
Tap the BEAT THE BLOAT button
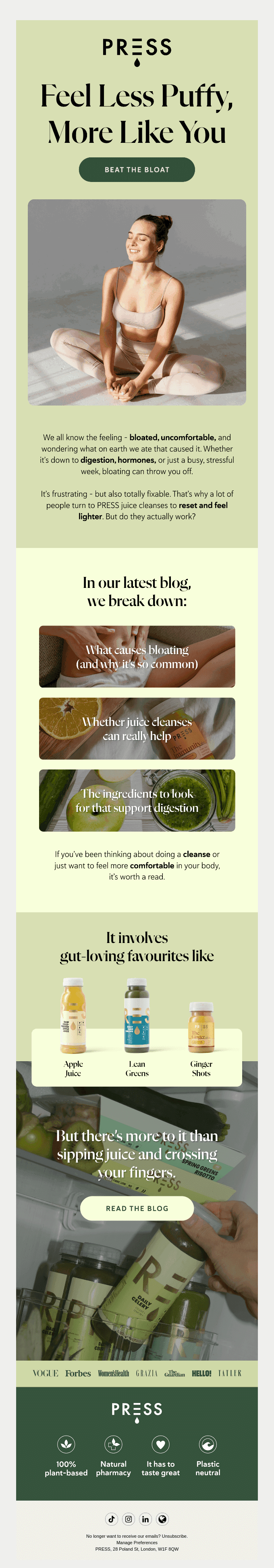click(x=137, y=170)
